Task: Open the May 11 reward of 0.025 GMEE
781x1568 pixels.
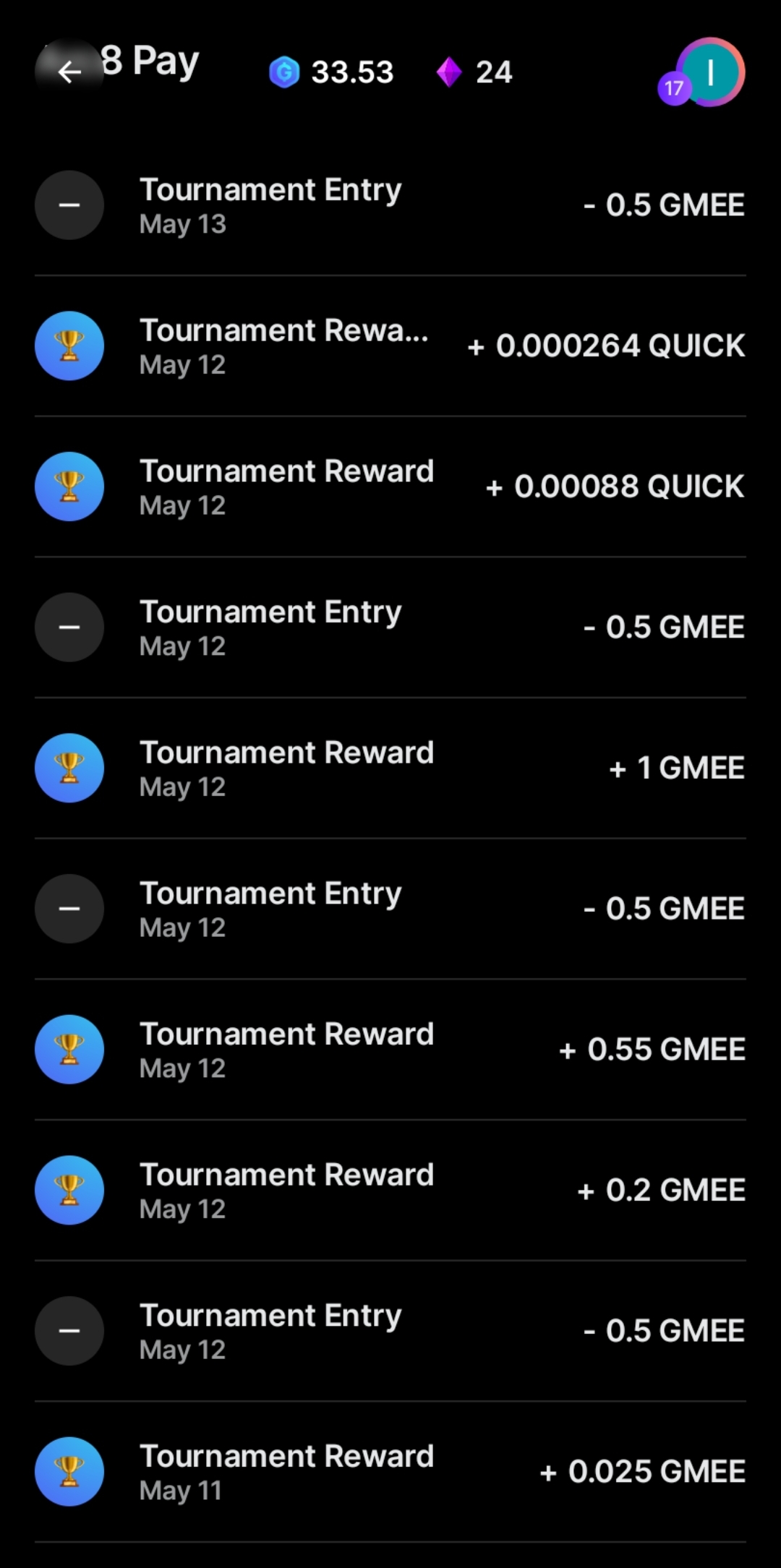Action: [x=390, y=1472]
